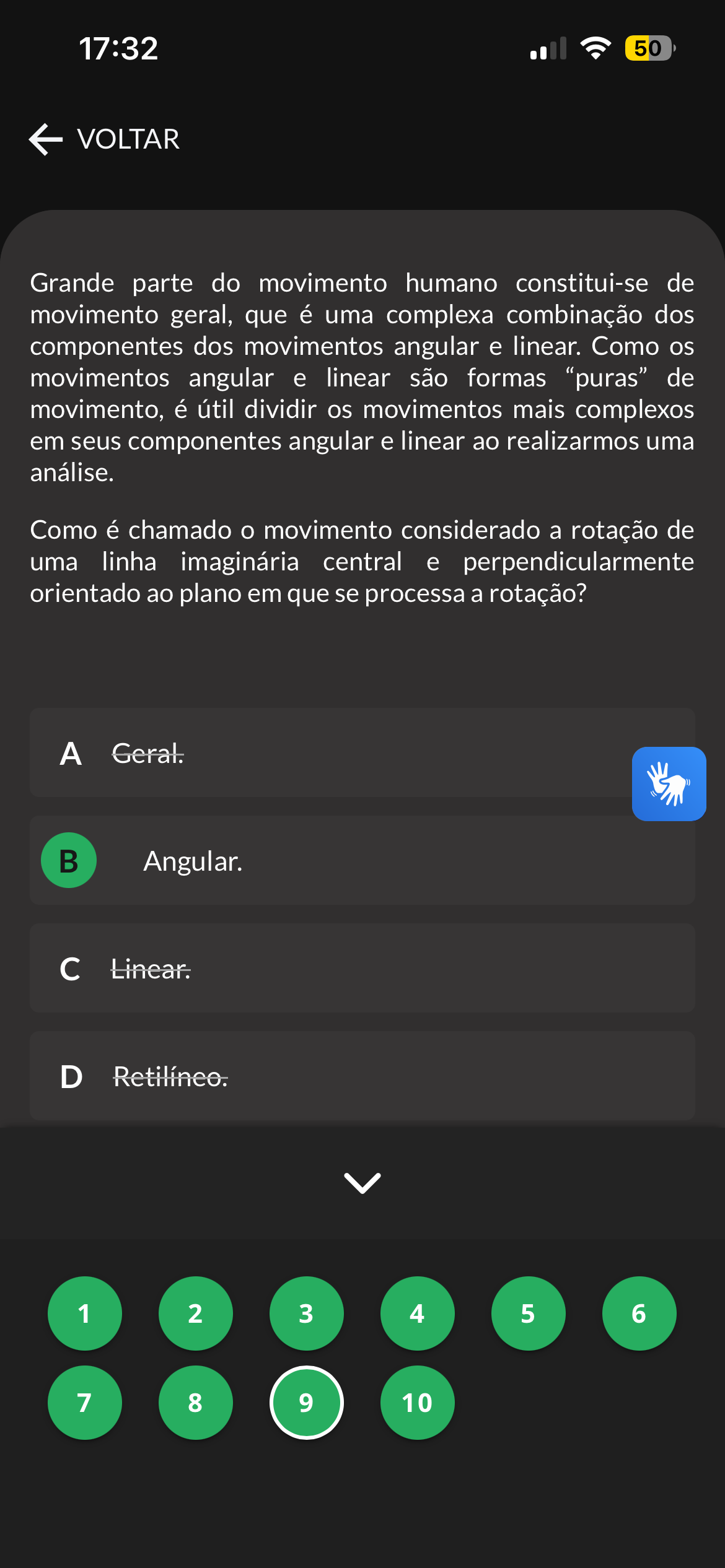The height and width of the screenshot is (1568, 725).
Task: Go to question 8
Action: coord(196,1403)
